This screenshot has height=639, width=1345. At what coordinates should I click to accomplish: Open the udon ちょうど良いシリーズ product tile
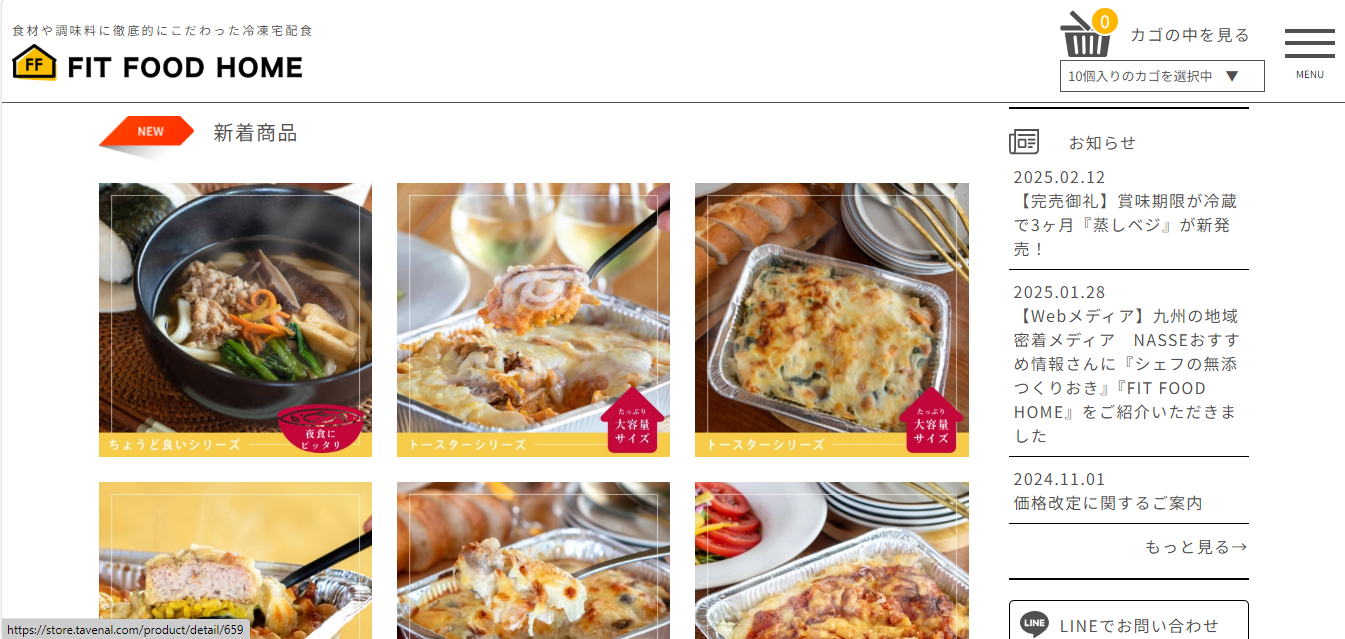click(235, 319)
